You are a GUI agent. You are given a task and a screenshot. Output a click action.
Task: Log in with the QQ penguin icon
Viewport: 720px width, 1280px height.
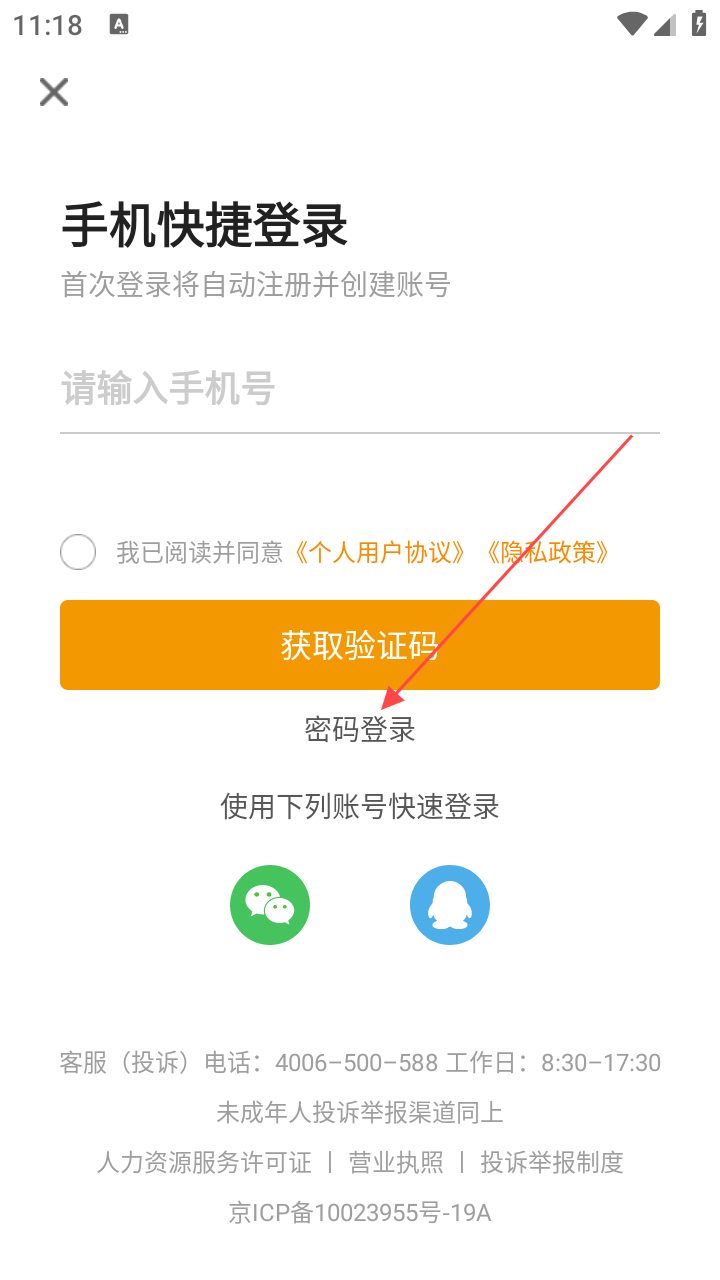click(450, 905)
